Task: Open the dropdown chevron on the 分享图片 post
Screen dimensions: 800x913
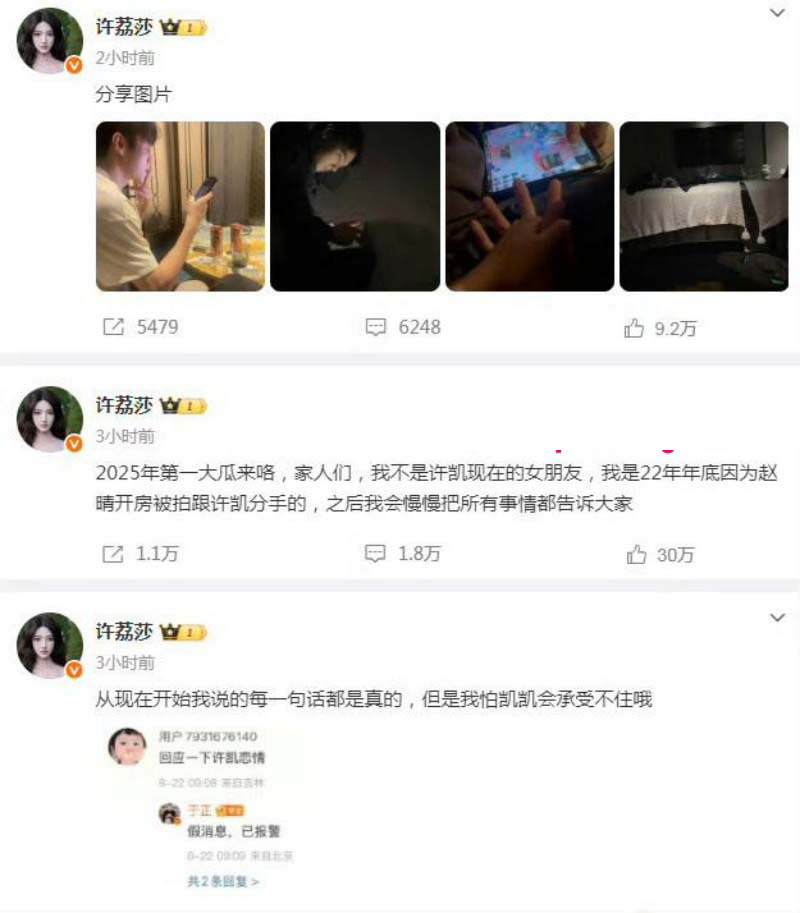Action: point(777,13)
